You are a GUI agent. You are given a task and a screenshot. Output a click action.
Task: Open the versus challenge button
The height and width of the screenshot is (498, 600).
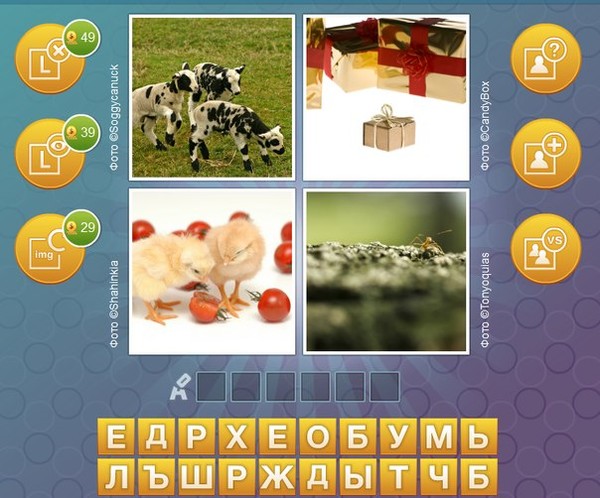[546, 248]
